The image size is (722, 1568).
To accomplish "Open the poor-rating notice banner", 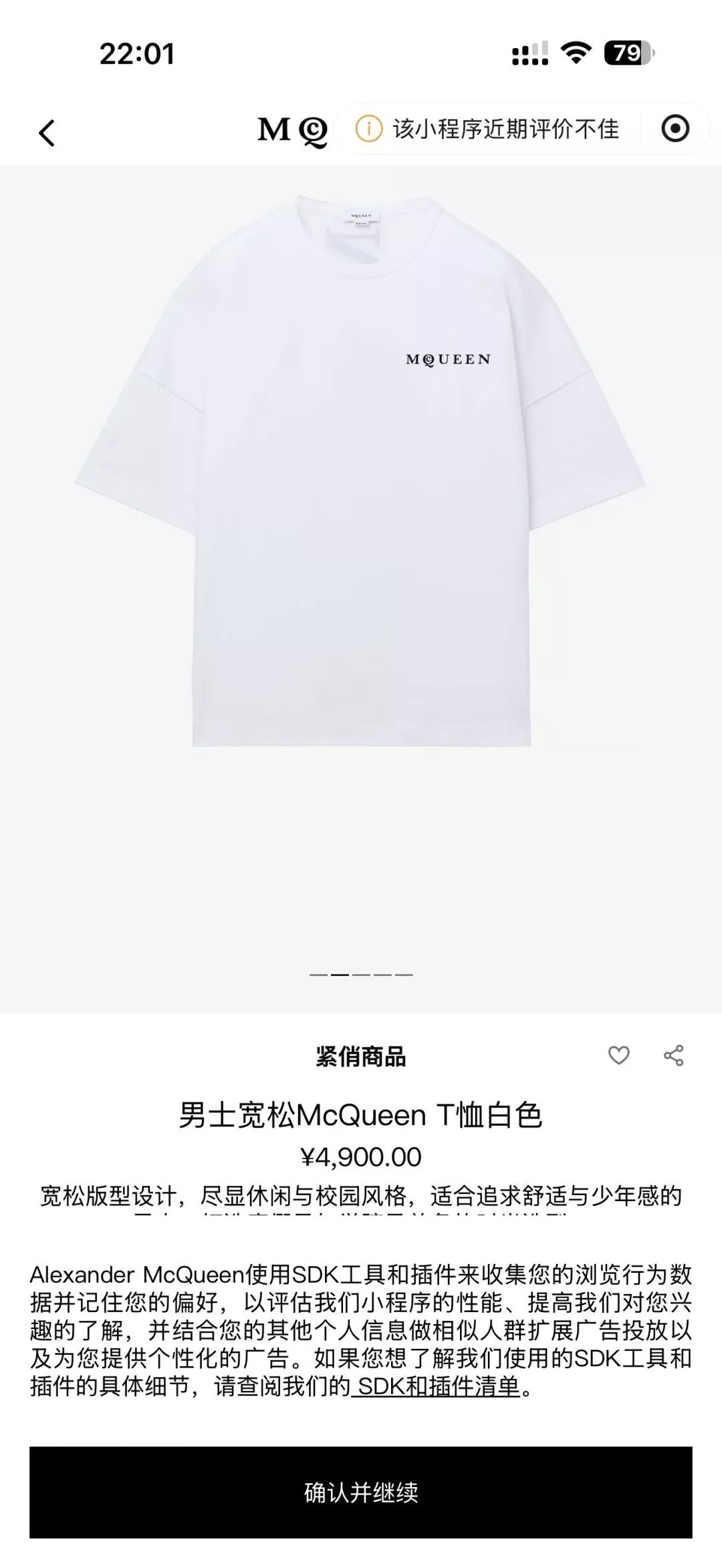I will pos(487,128).
